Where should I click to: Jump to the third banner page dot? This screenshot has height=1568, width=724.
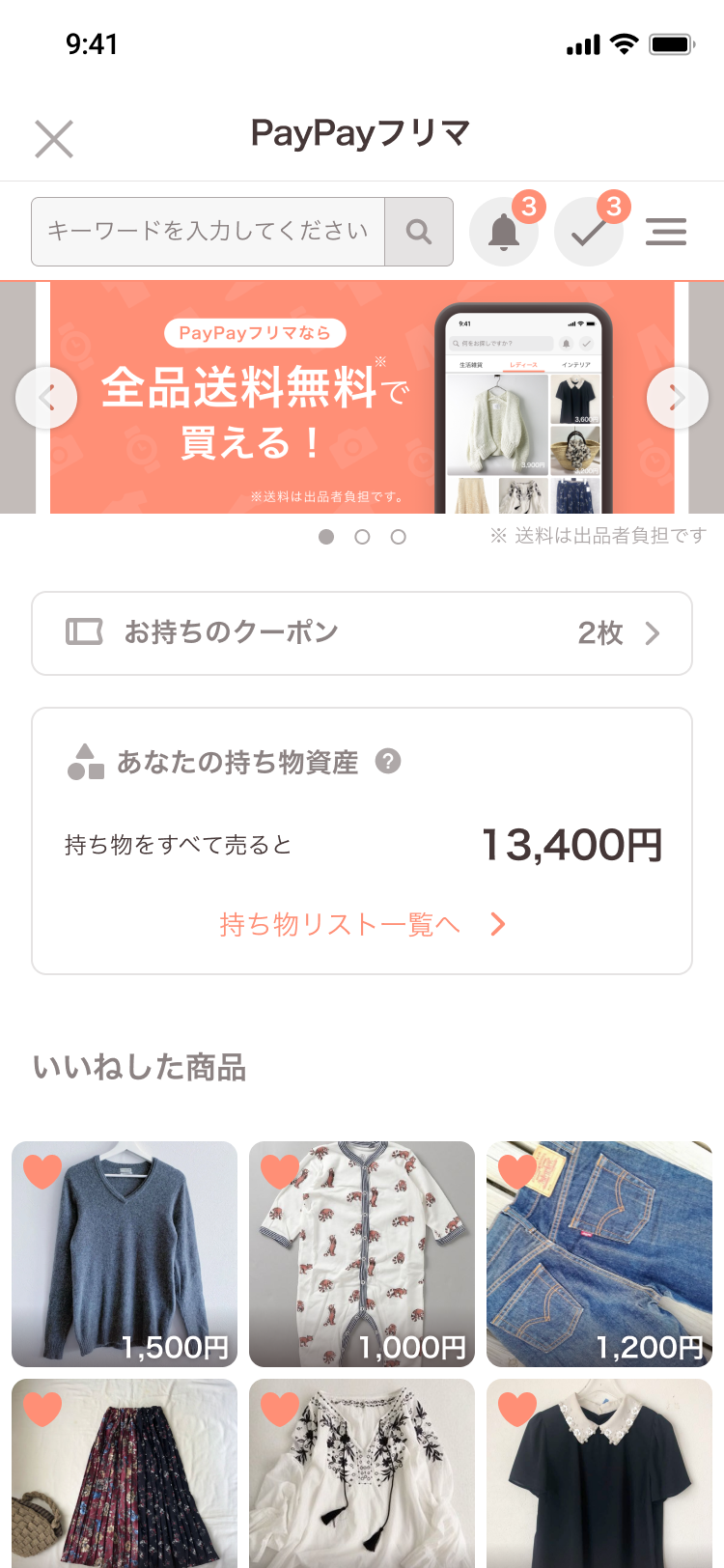coord(398,537)
